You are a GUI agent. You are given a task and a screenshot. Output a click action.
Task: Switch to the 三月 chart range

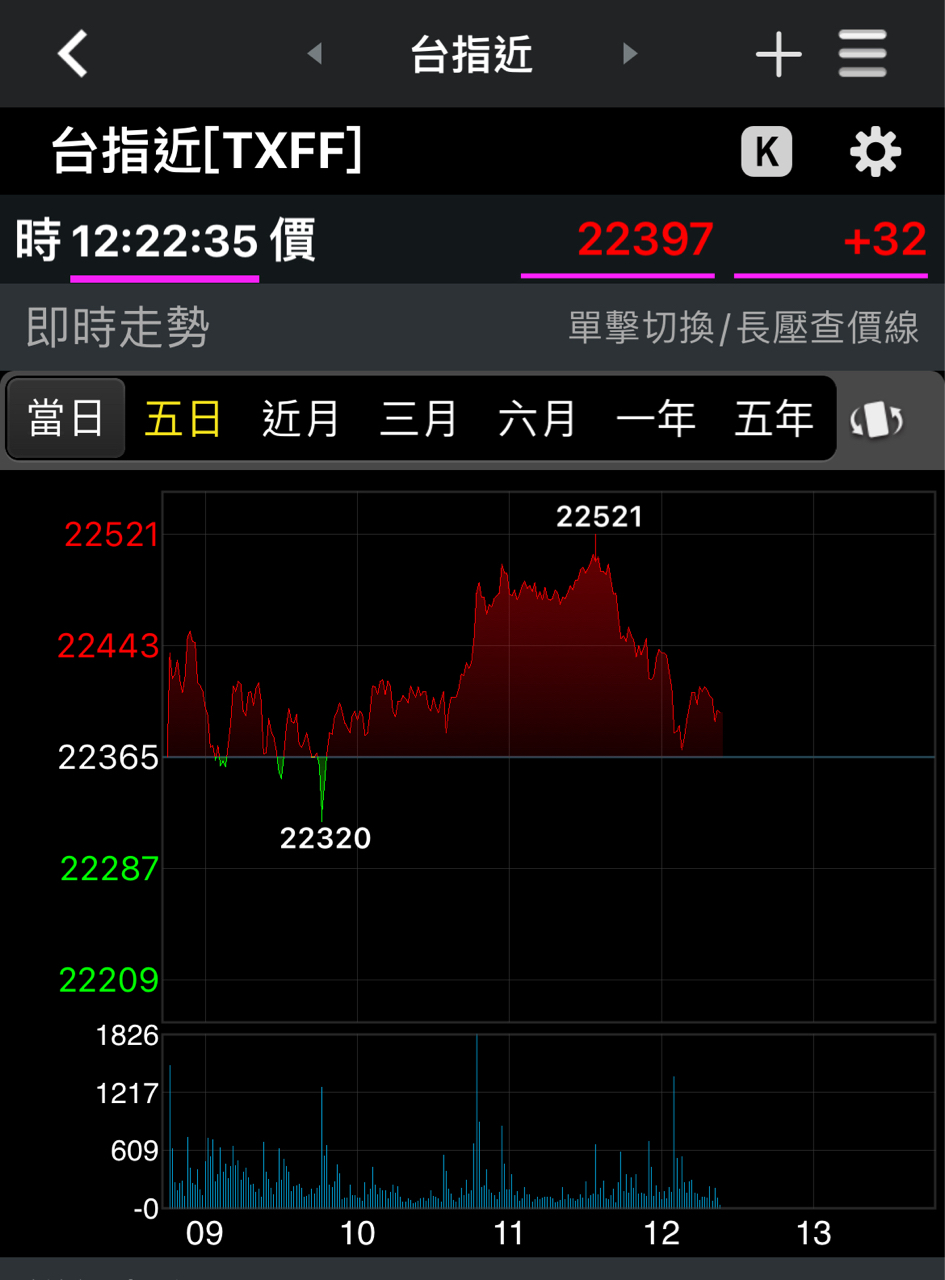point(419,418)
